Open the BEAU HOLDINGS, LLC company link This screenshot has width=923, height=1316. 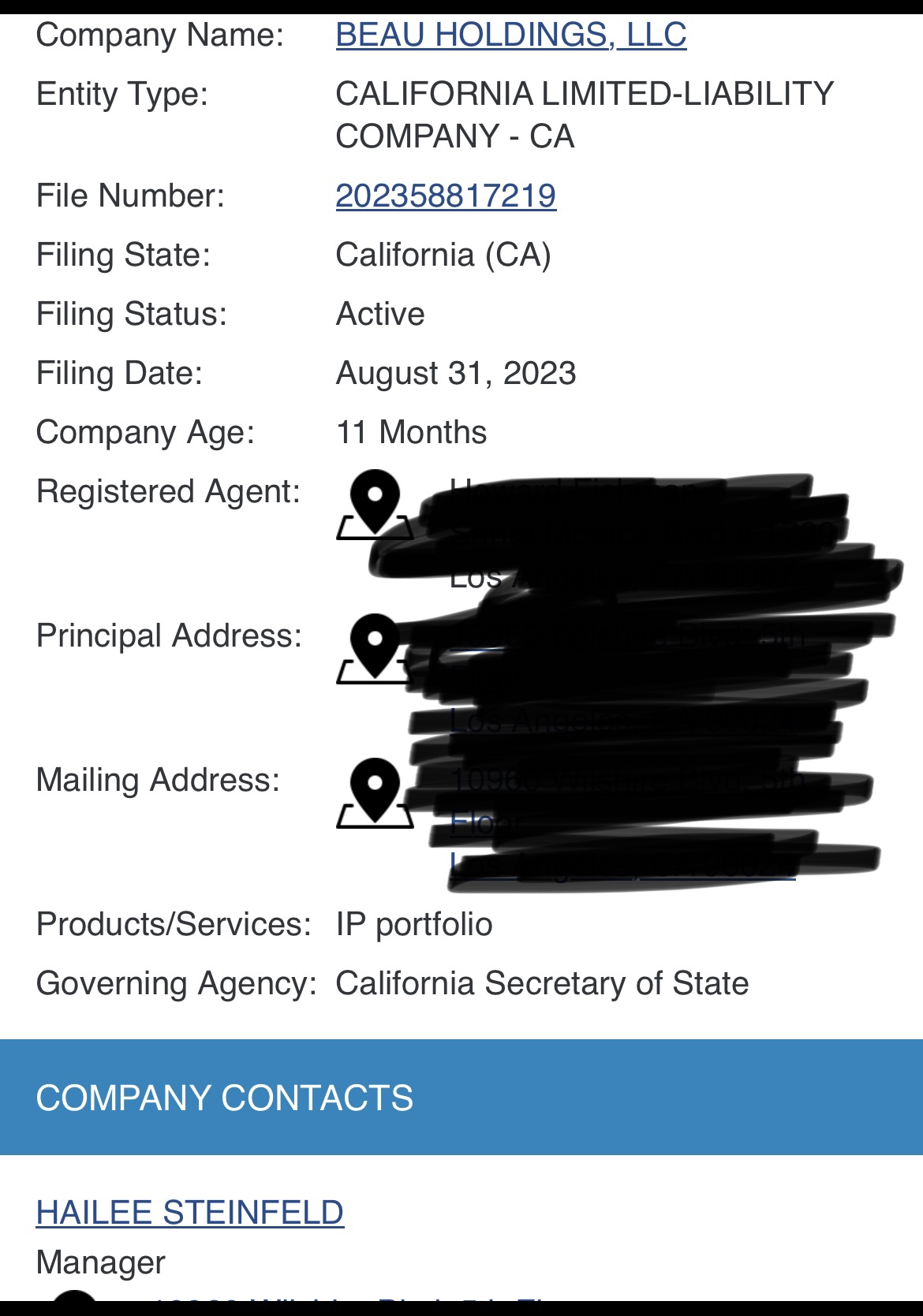coord(510,35)
